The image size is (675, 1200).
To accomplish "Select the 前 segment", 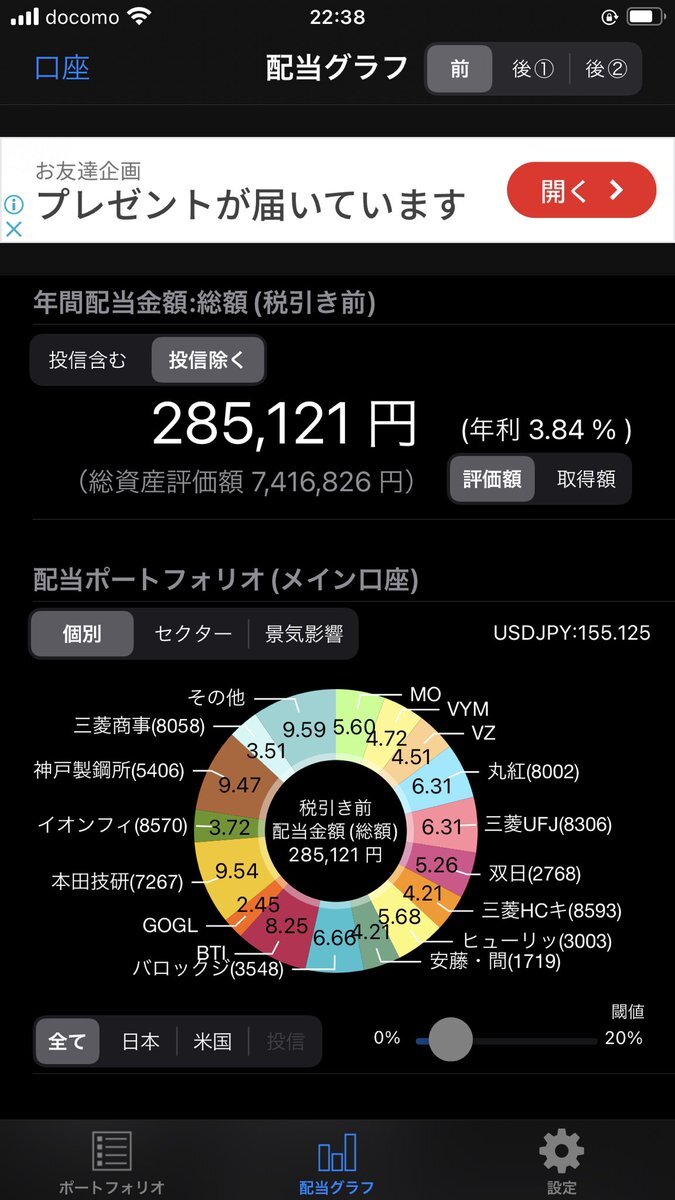I will 460,69.
